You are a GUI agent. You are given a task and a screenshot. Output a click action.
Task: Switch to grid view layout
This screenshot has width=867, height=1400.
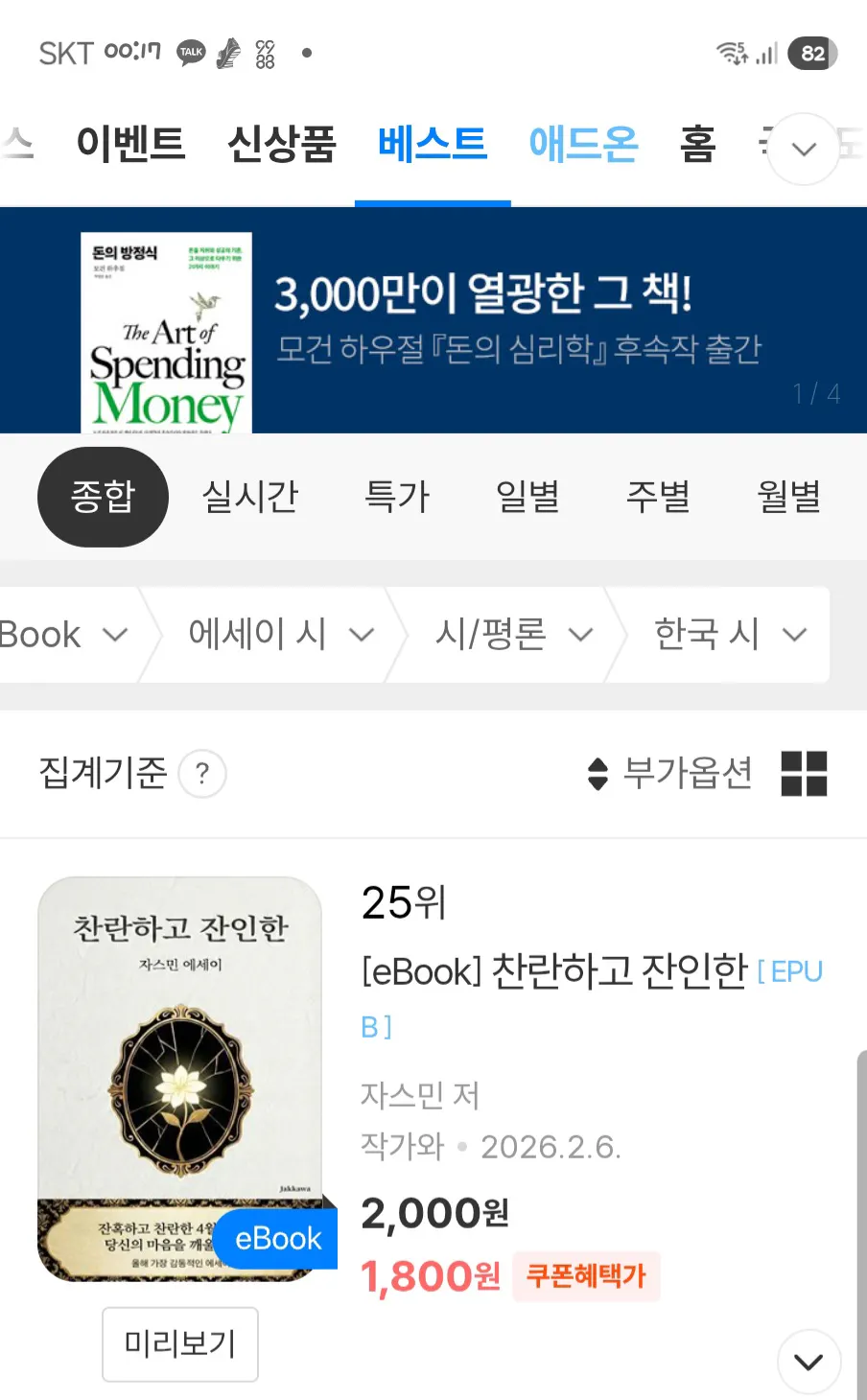click(x=804, y=773)
